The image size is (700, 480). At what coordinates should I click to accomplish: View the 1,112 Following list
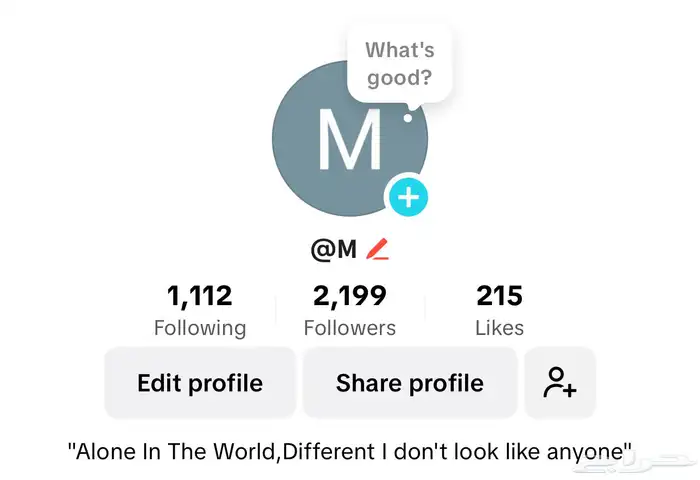(200, 310)
